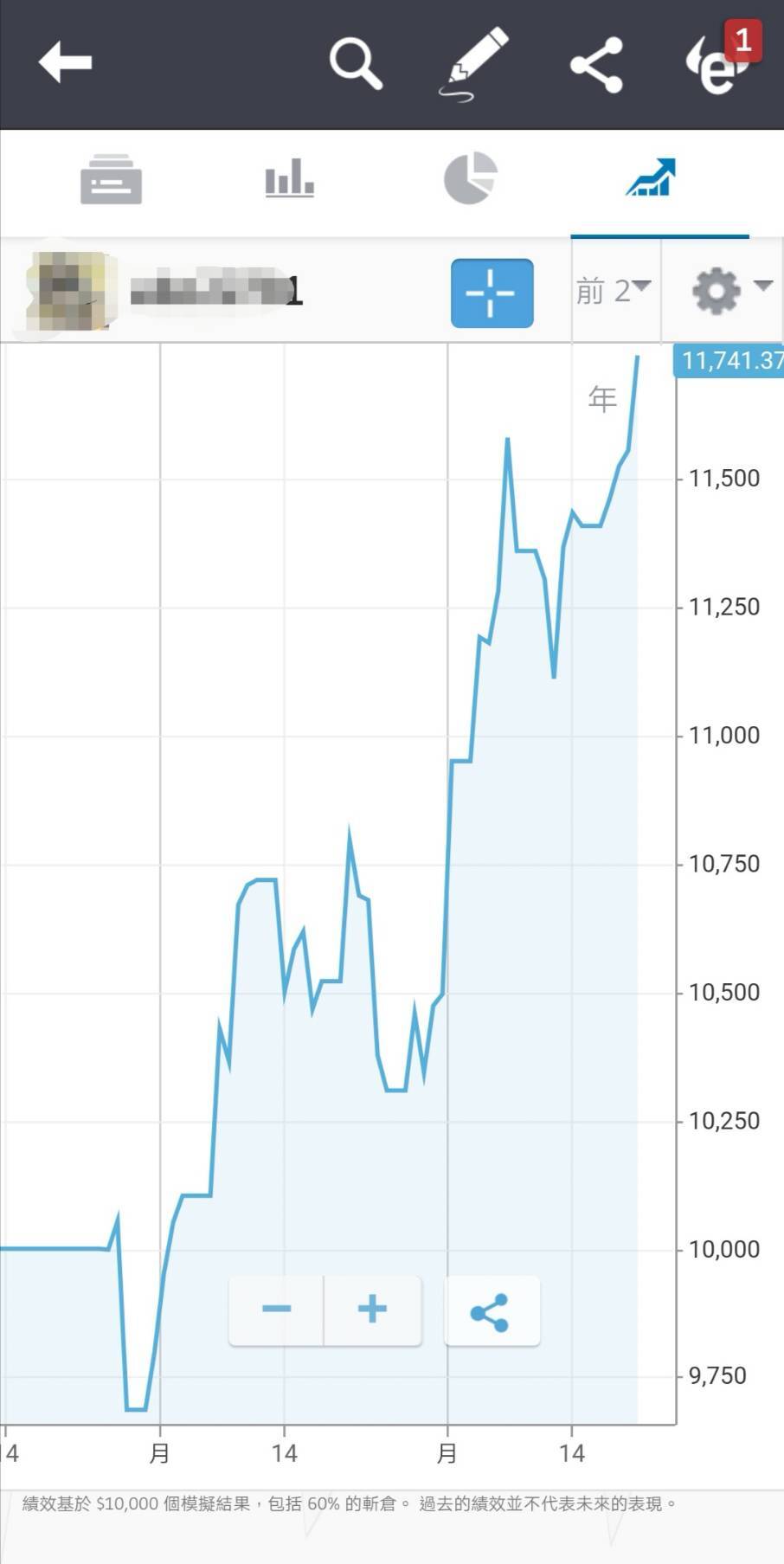Zoom out the chart with minus

(277, 1310)
